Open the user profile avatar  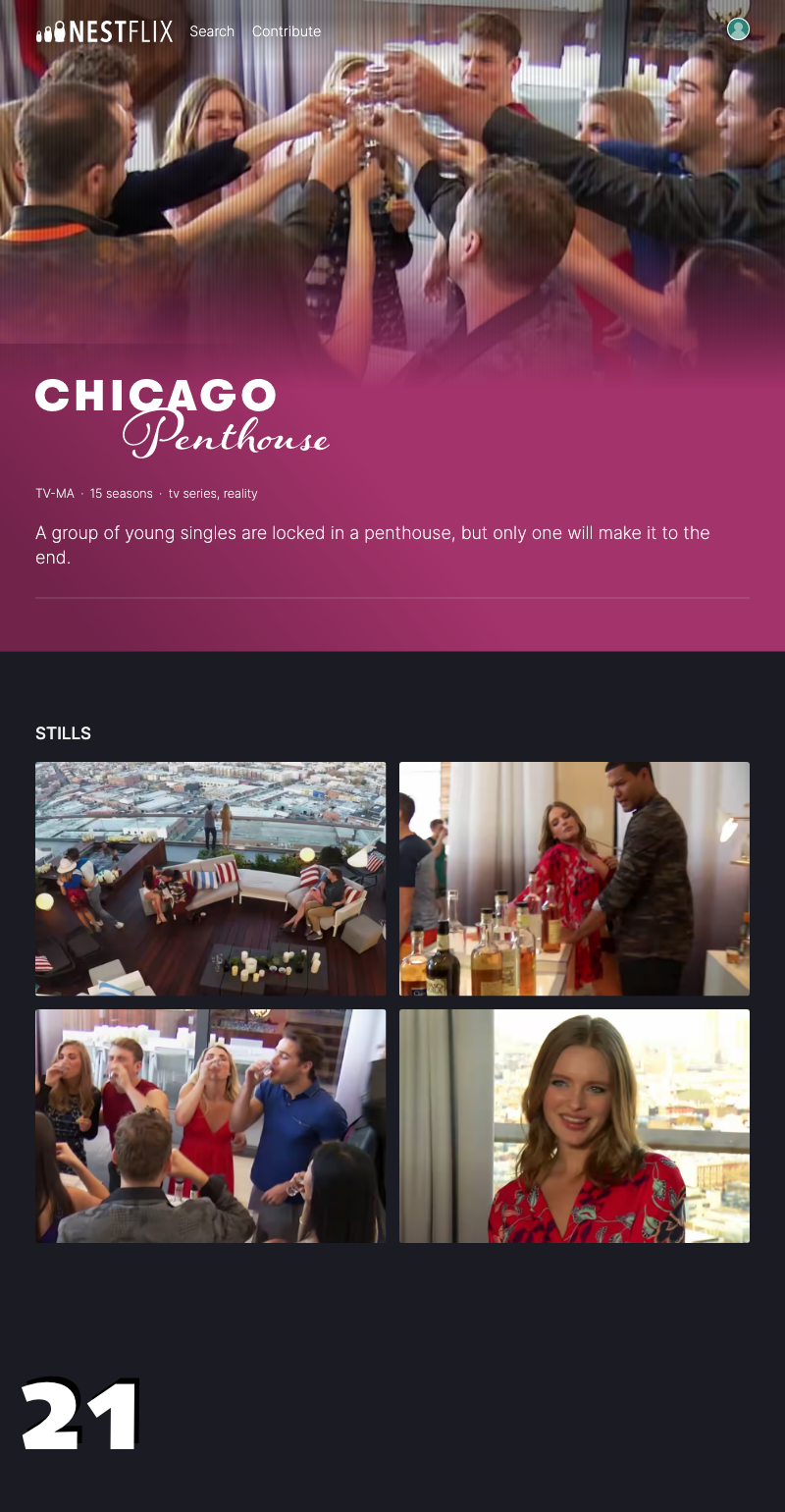click(x=738, y=29)
